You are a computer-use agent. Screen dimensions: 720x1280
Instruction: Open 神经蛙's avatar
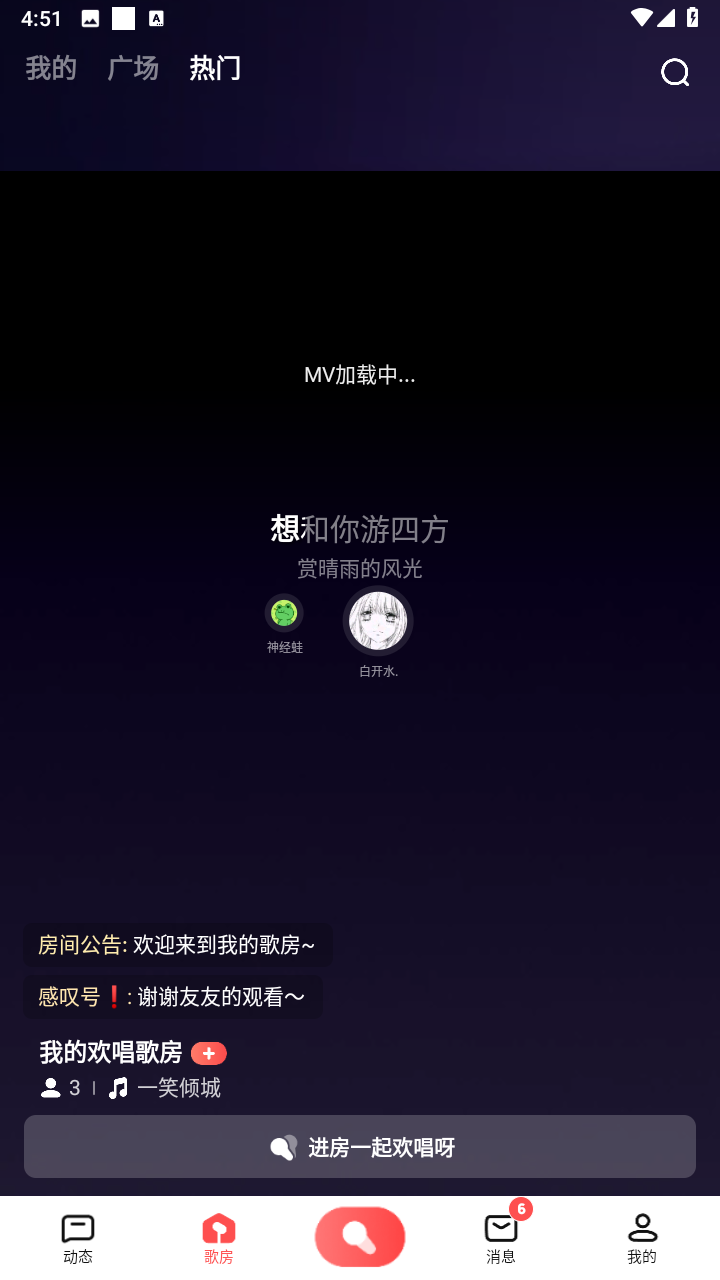point(284,613)
